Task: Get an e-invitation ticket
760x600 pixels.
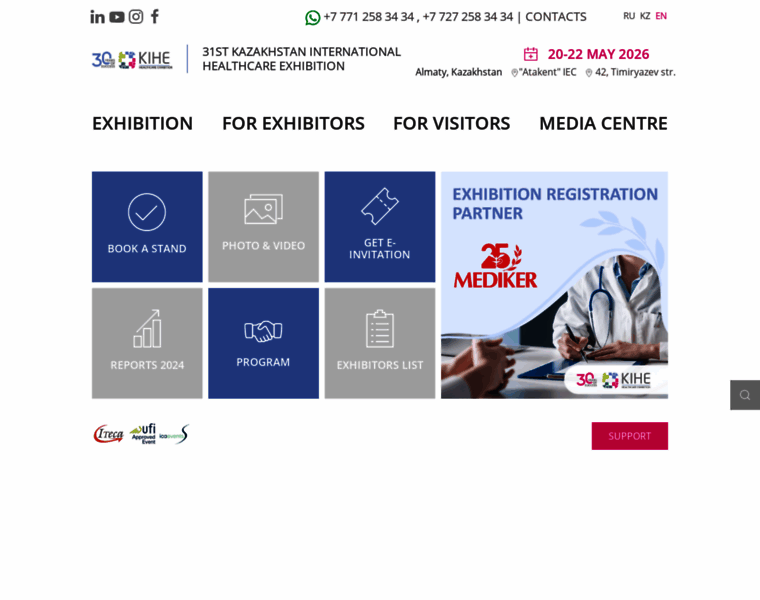Action: [x=379, y=227]
